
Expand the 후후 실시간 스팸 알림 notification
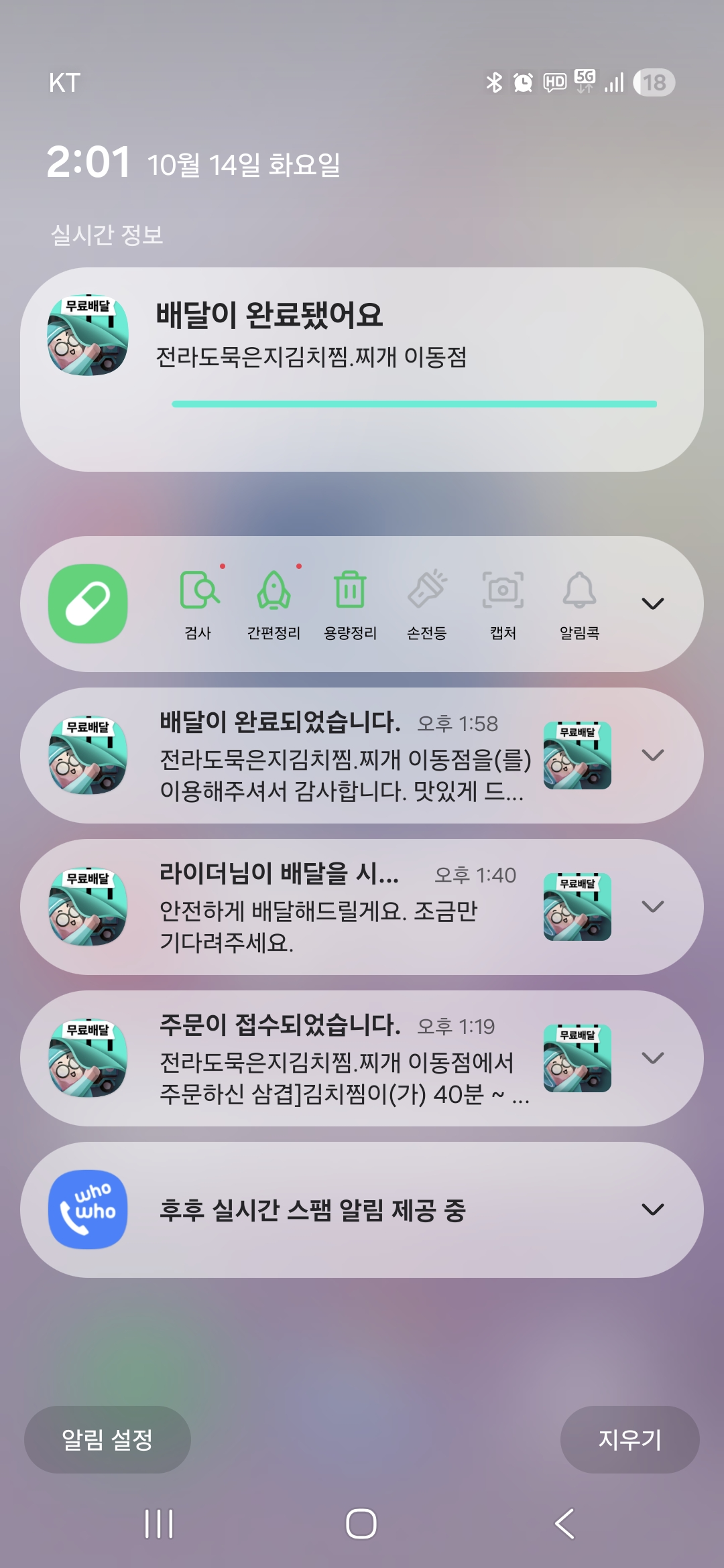pos(652,1210)
